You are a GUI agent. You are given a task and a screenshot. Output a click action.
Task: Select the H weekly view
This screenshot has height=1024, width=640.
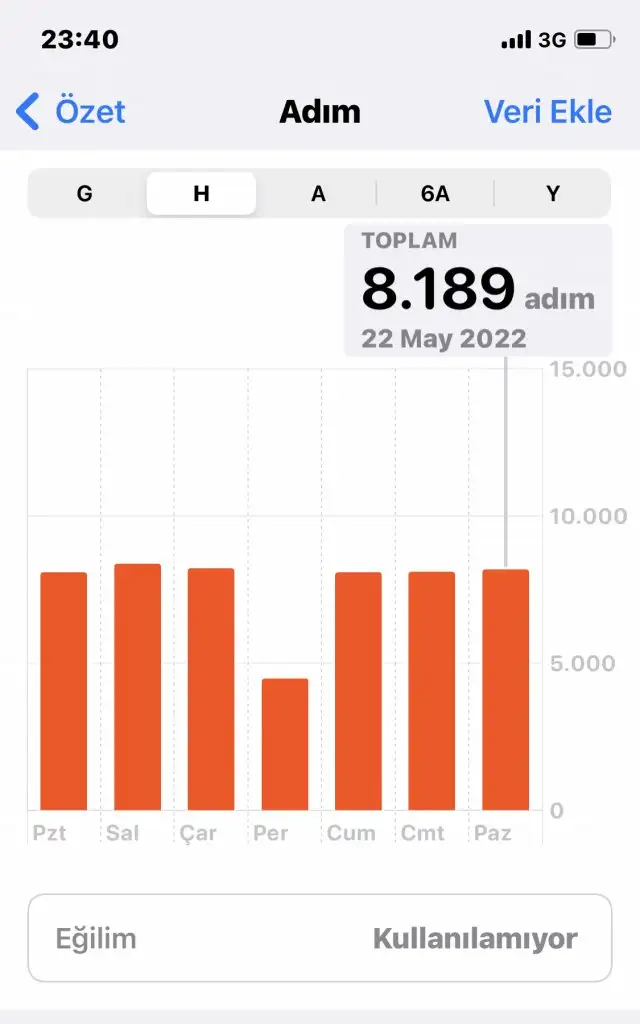(x=201, y=194)
